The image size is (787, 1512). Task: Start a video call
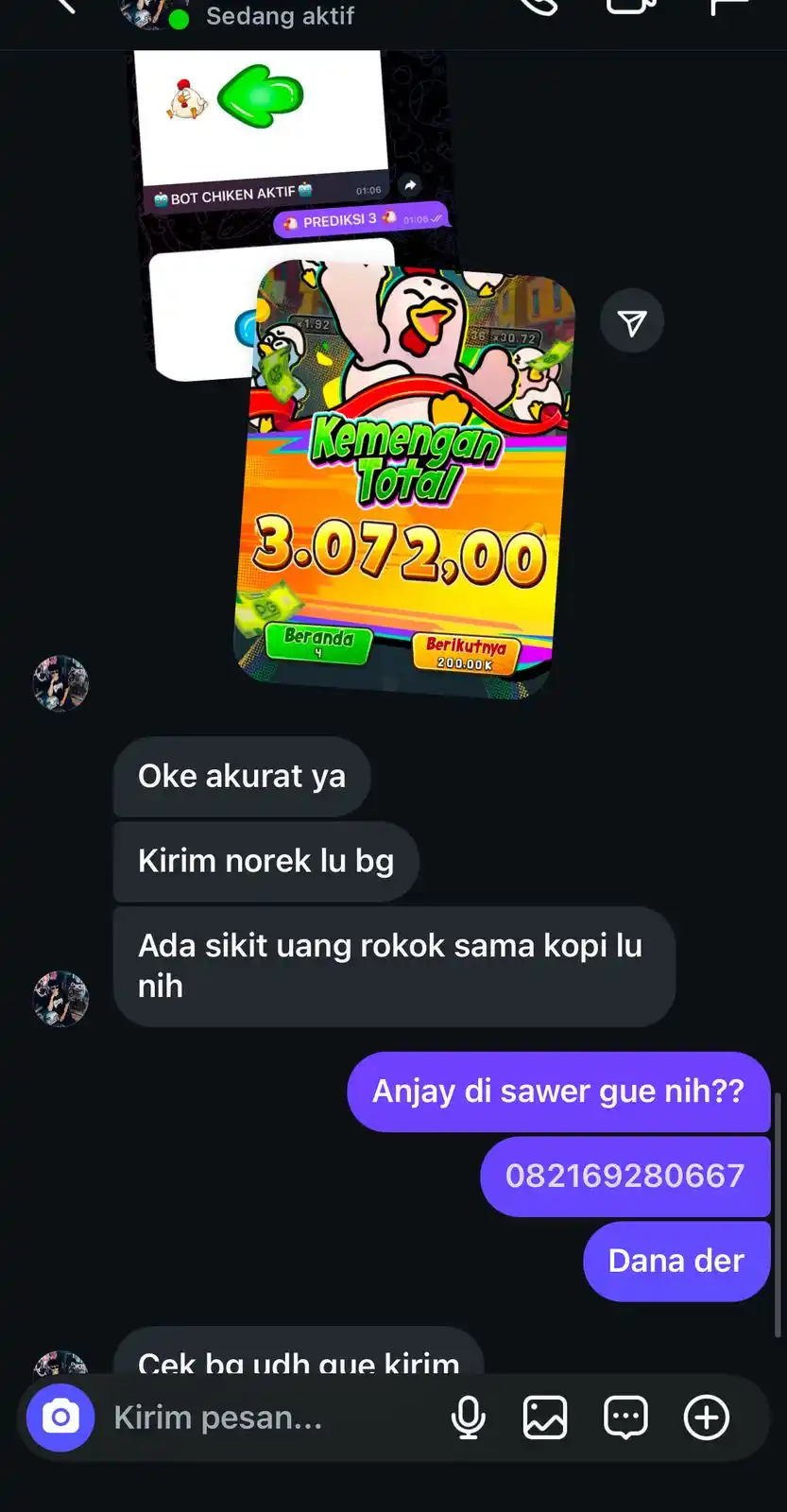630,6
